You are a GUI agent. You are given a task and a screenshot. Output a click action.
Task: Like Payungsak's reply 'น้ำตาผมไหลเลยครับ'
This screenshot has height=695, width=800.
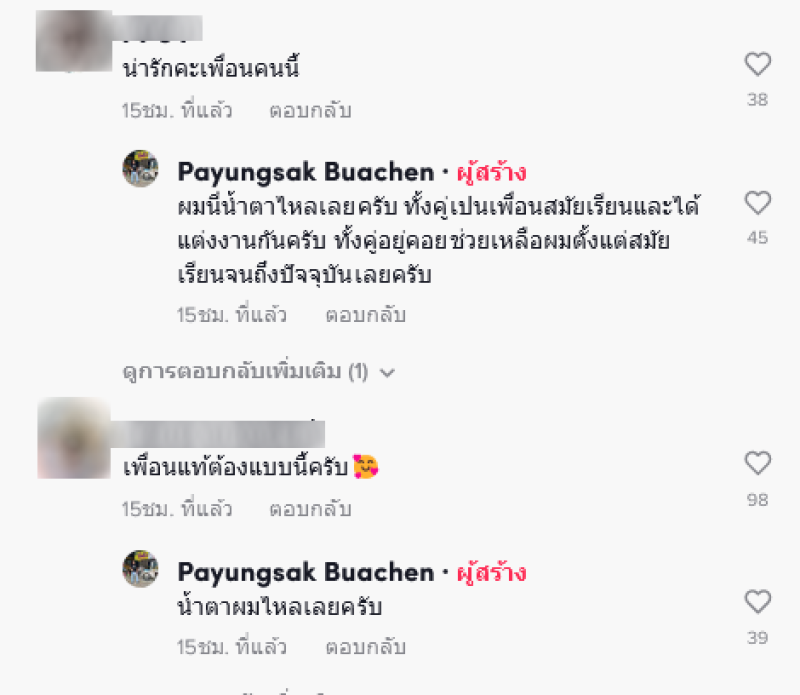point(758,601)
